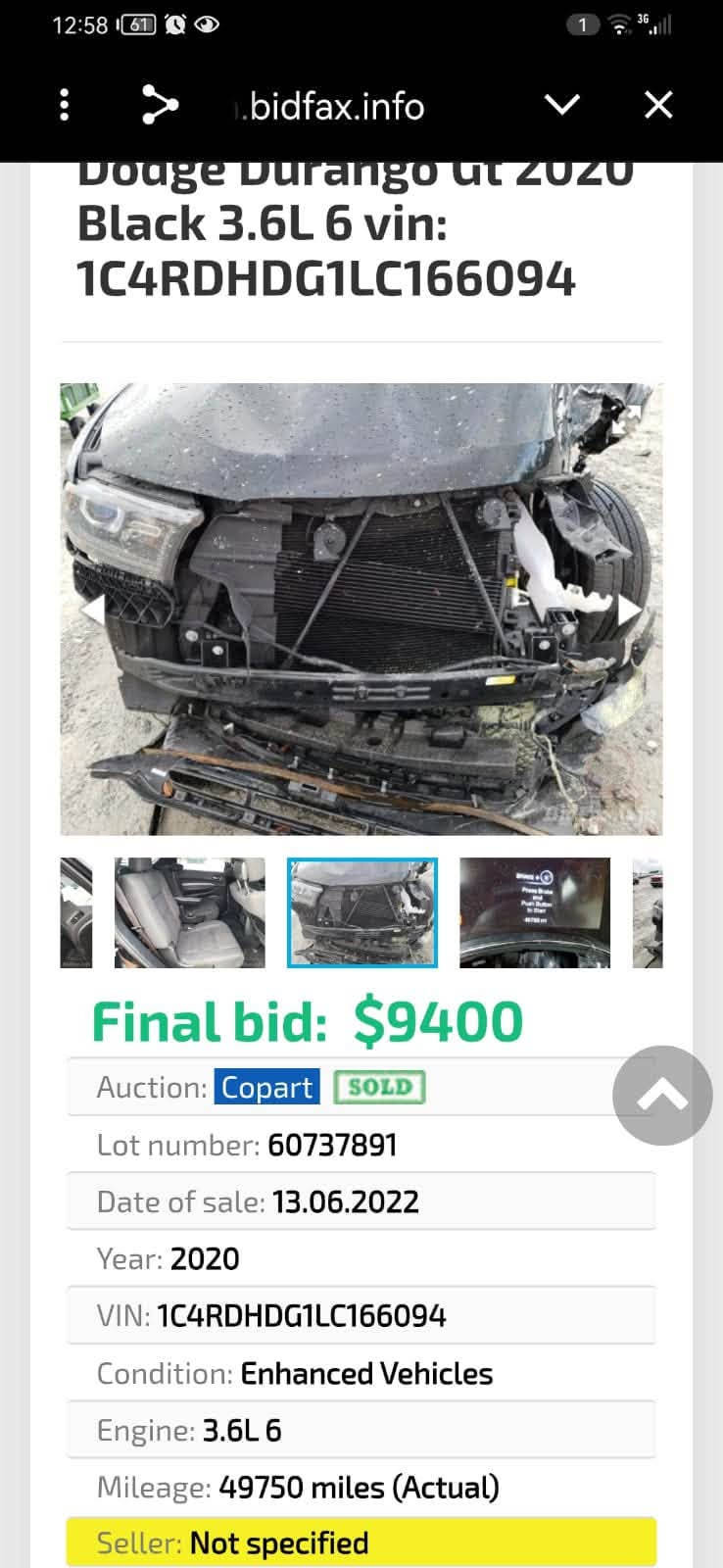Expand the browser dropdown chevron
723x1568 pixels.
pos(561,104)
